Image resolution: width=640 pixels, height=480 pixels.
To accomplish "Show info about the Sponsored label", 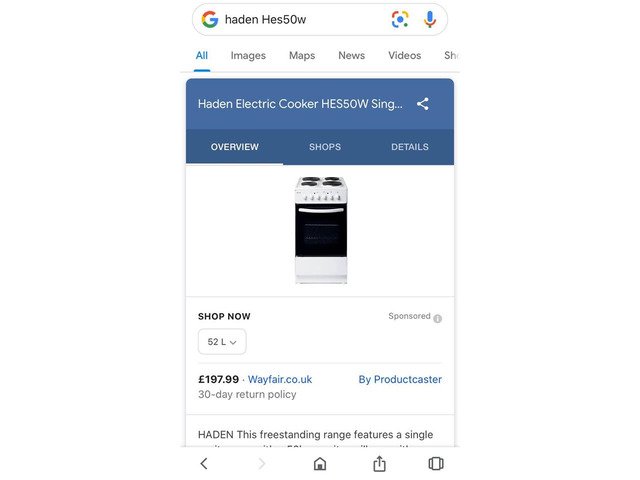I will pyautogui.click(x=438, y=318).
